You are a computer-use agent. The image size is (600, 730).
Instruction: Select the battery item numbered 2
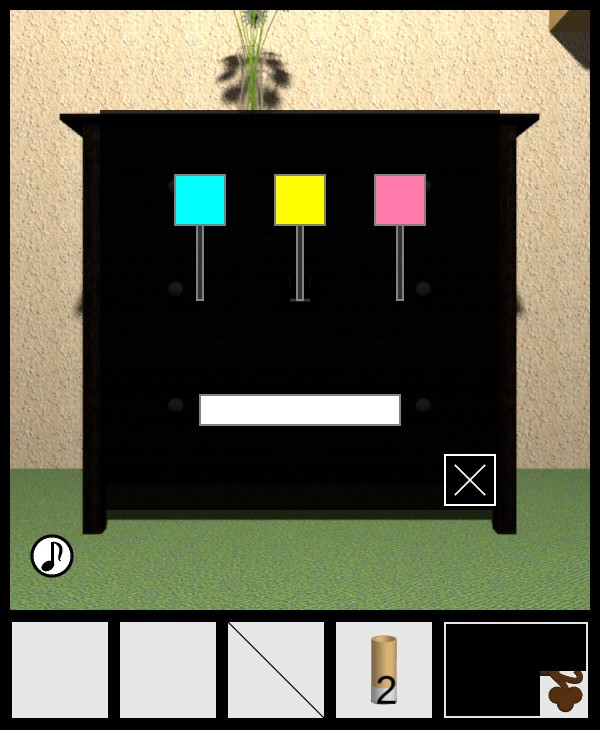(x=384, y=670)
